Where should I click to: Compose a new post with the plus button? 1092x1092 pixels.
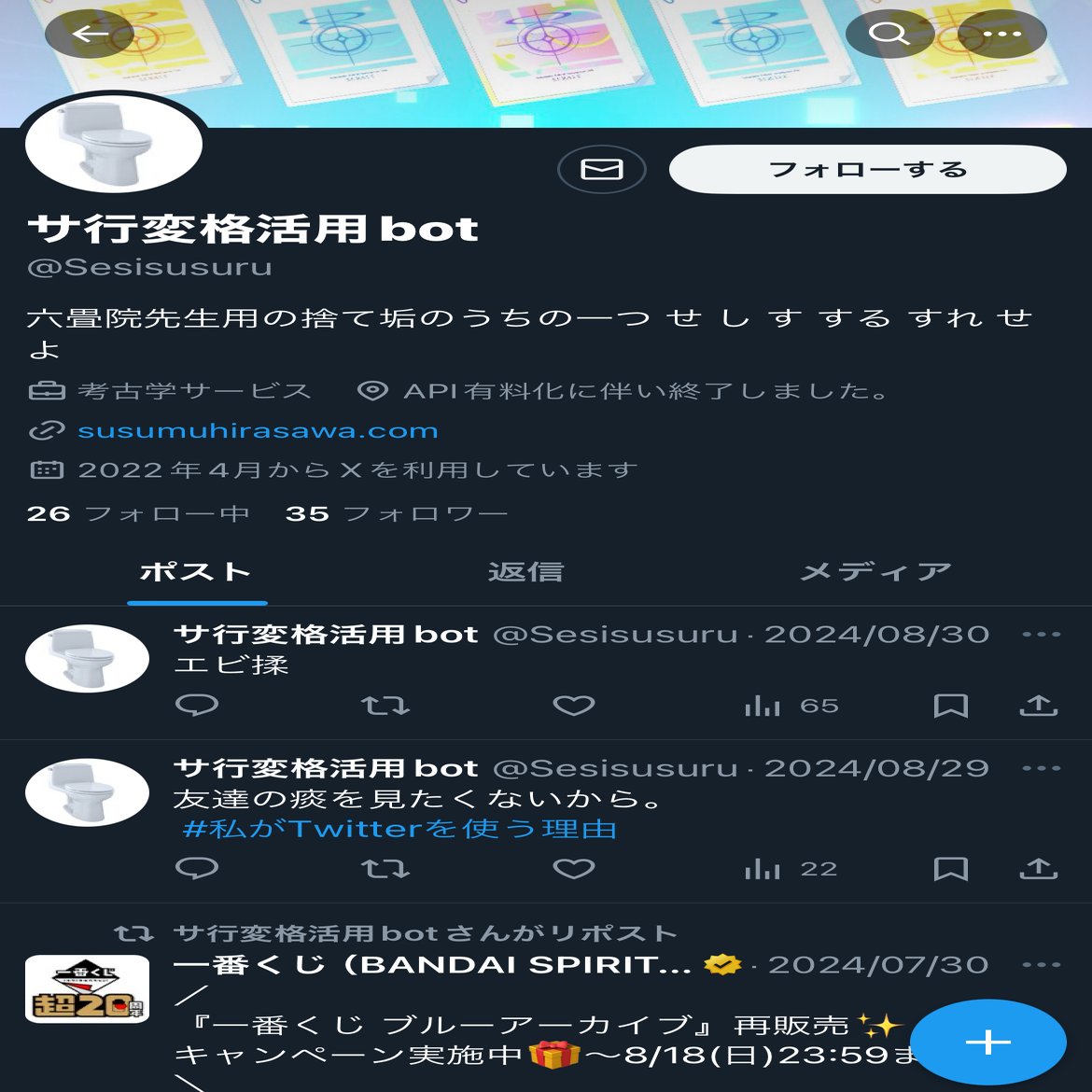(987, 1042)
